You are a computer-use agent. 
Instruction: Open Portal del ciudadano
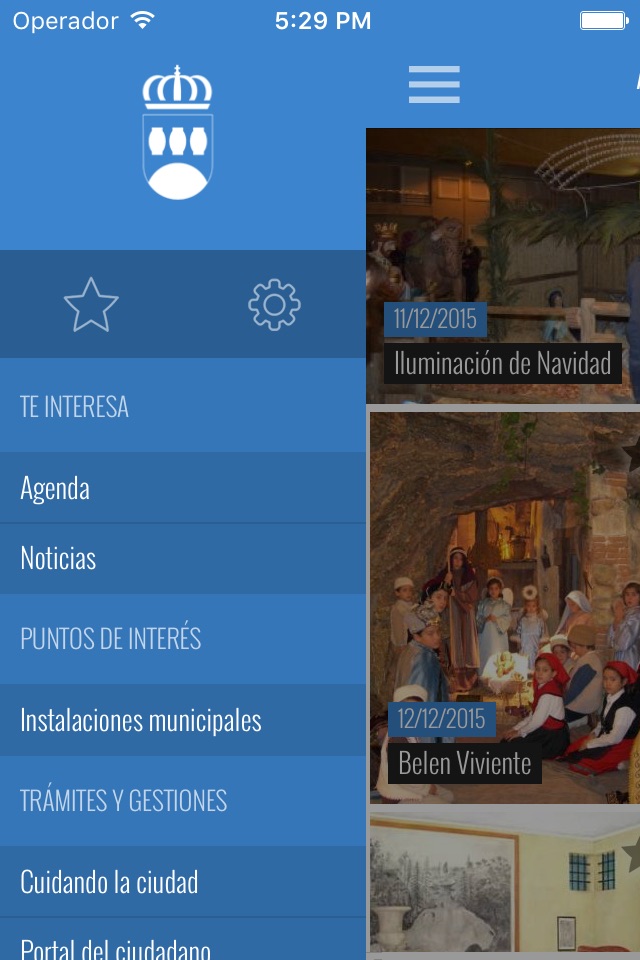pos(182,944)
